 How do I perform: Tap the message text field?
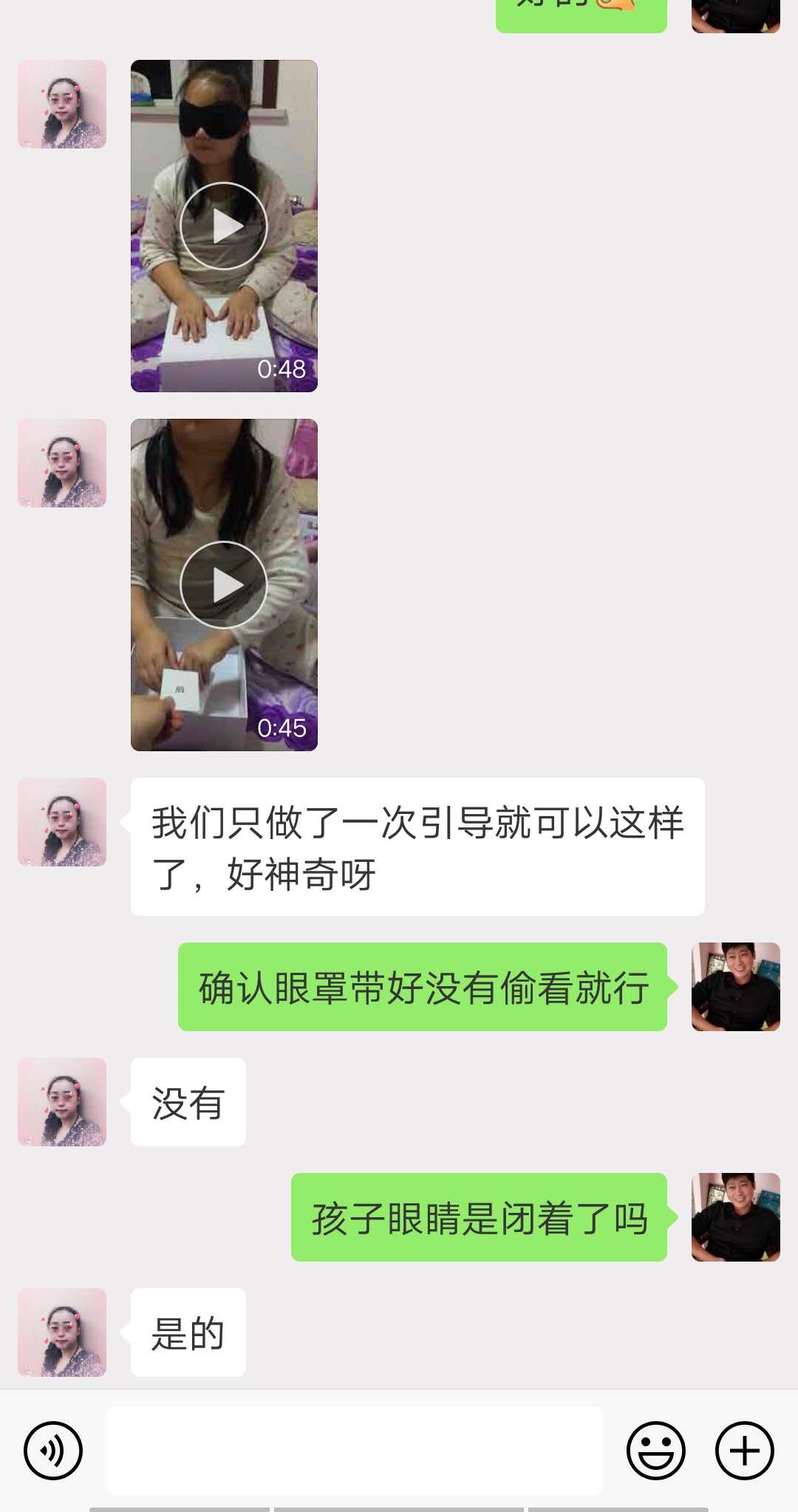(355, 1450)
